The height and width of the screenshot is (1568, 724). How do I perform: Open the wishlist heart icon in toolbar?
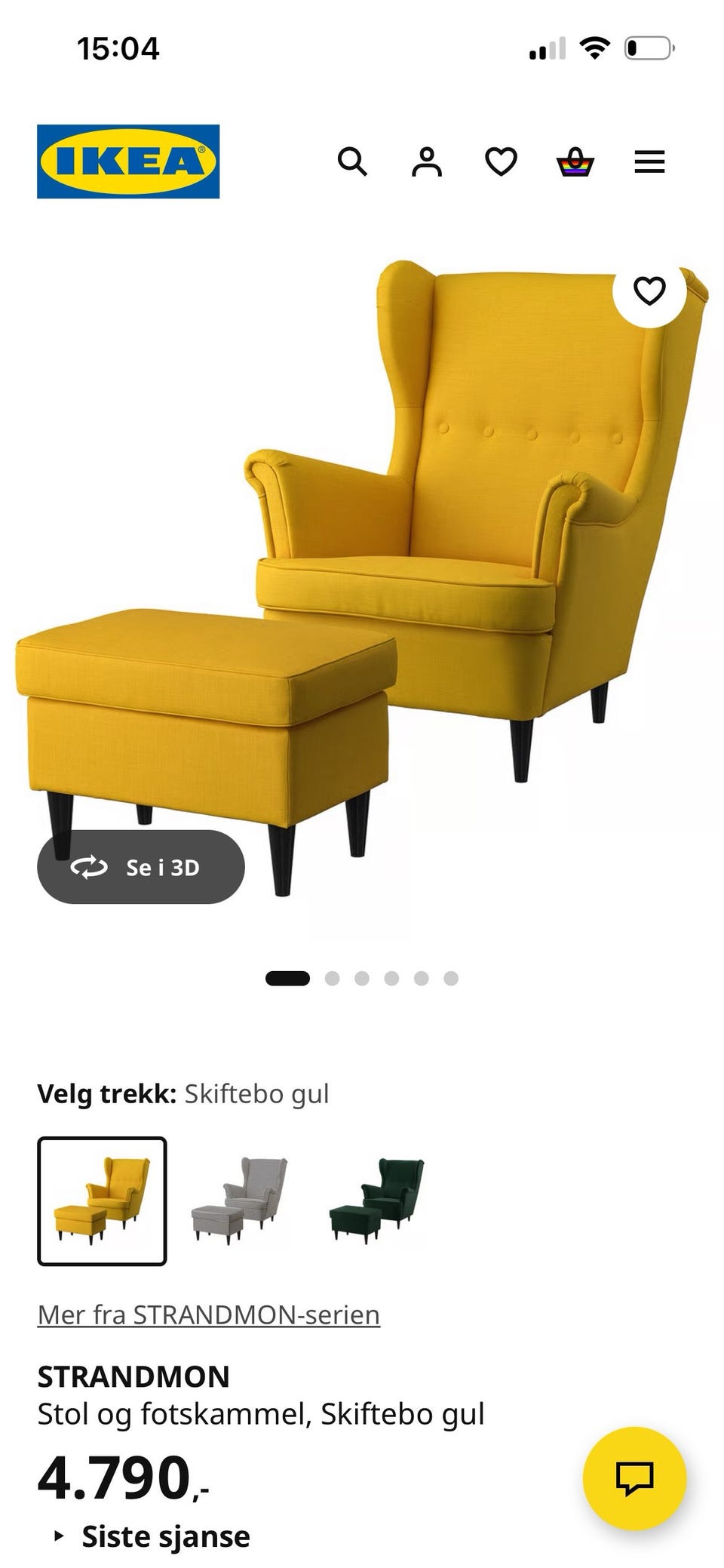(x=500, y=161)
